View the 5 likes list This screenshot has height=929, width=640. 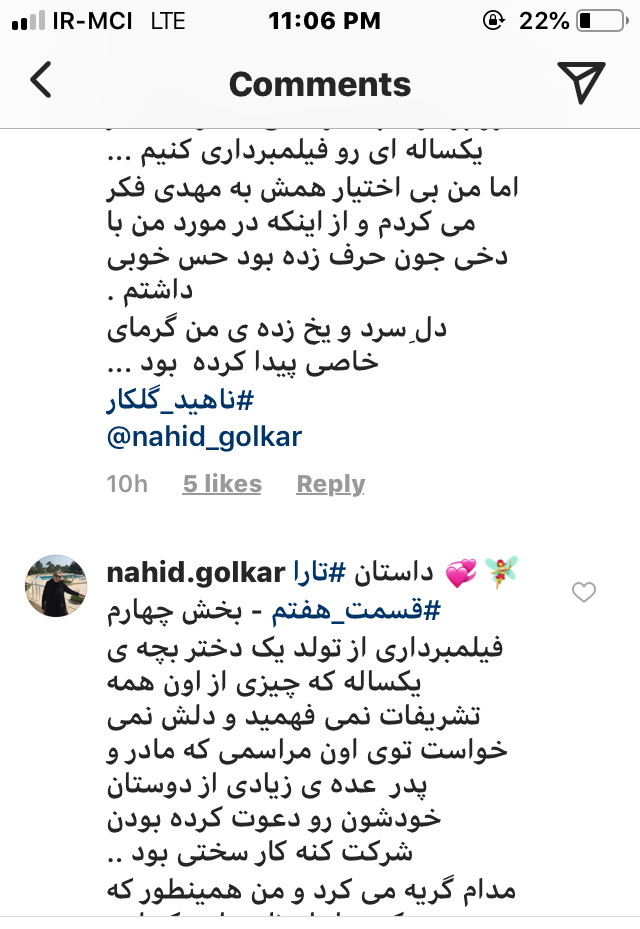221,484
